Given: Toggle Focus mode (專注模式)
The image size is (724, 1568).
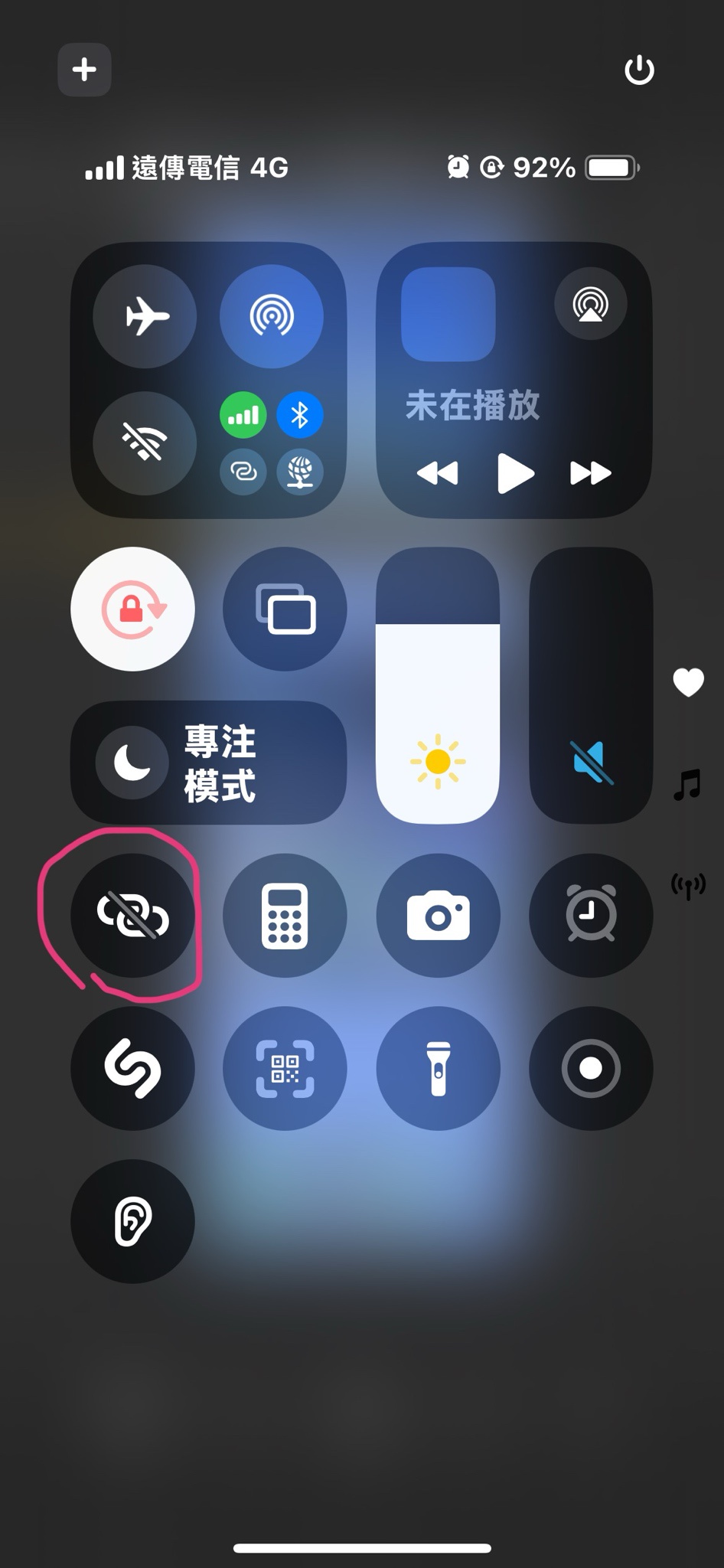Looking at the screenshot, I should coord(208,763).
